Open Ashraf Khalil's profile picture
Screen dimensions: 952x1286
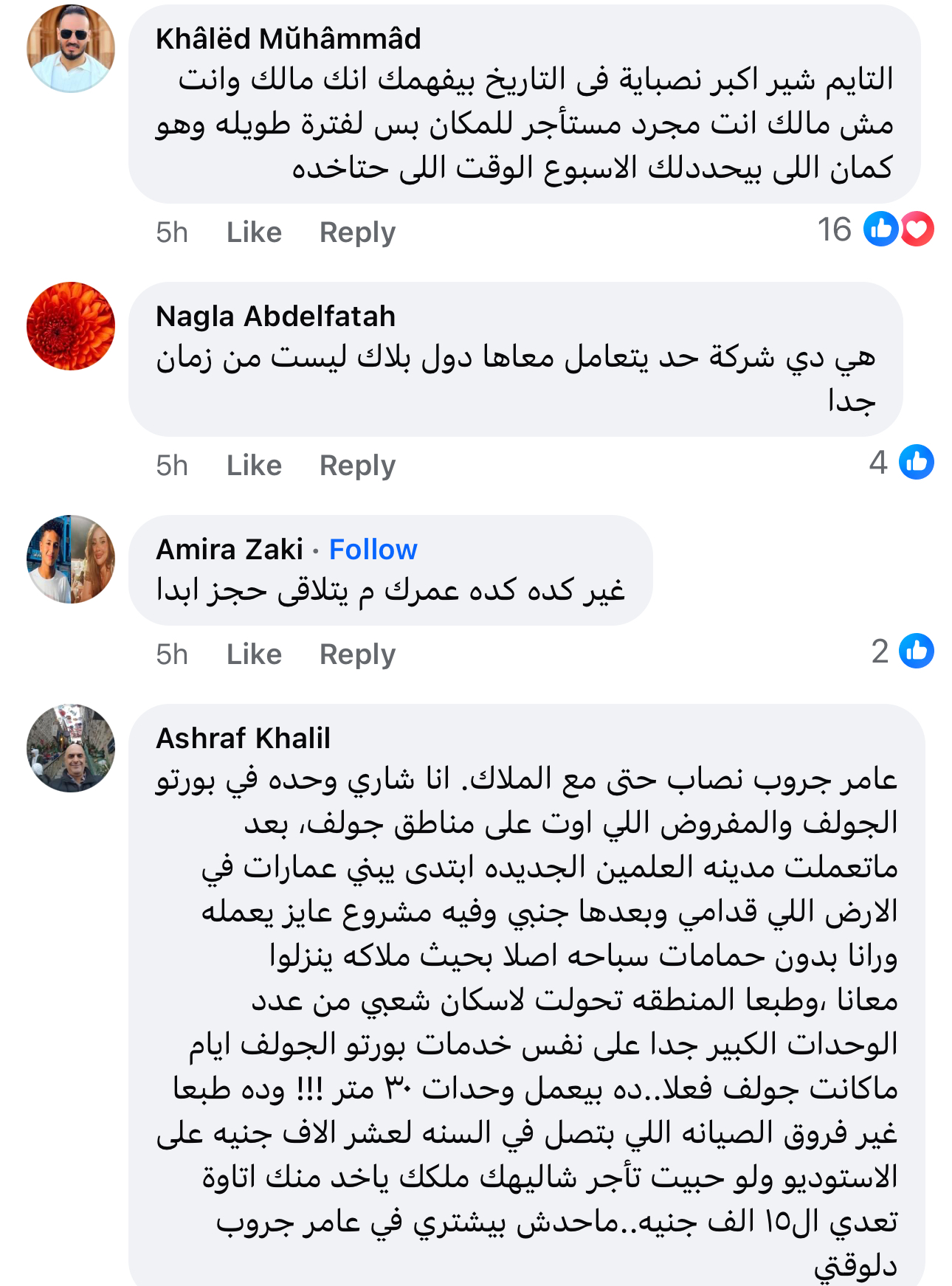71,748
